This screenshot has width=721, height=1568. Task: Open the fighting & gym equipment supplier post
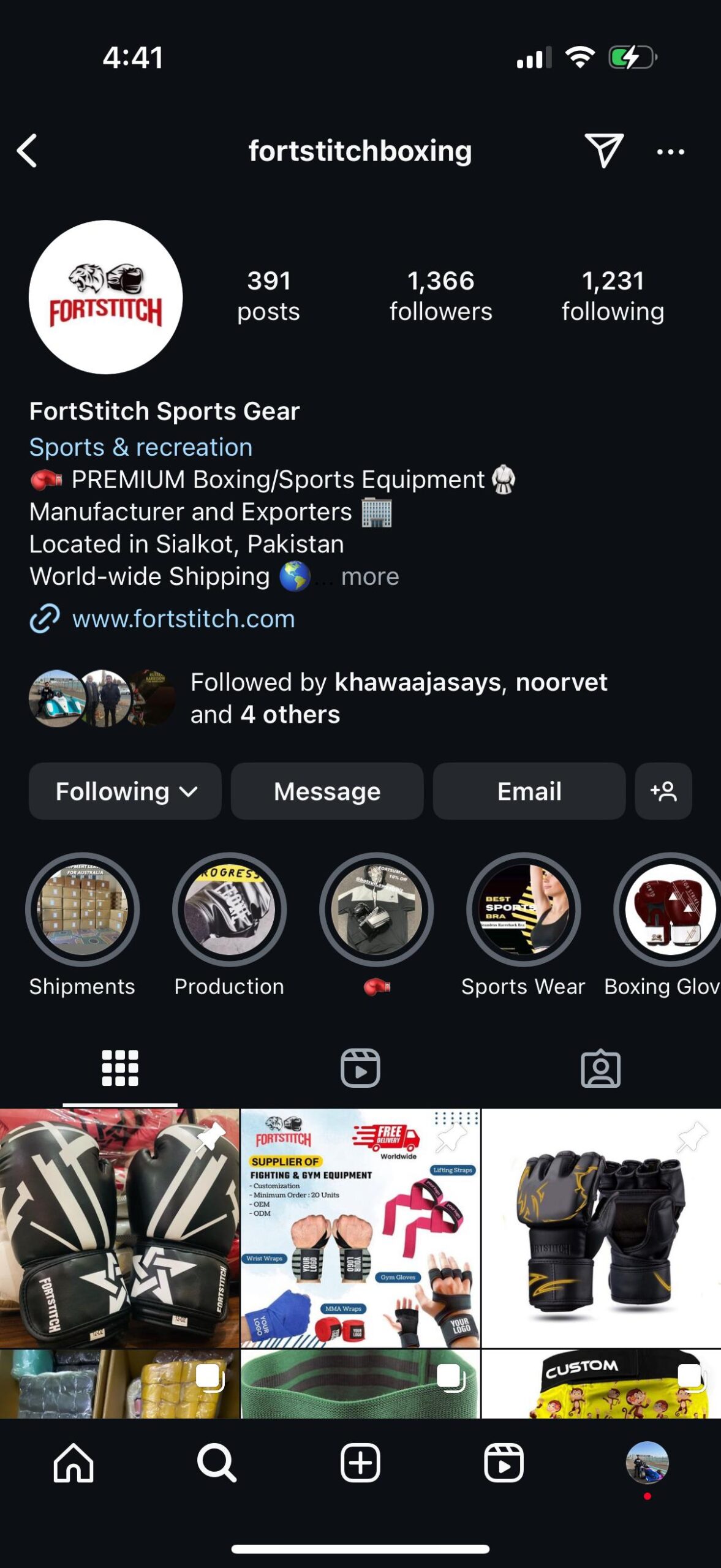tap(360, 1228)
